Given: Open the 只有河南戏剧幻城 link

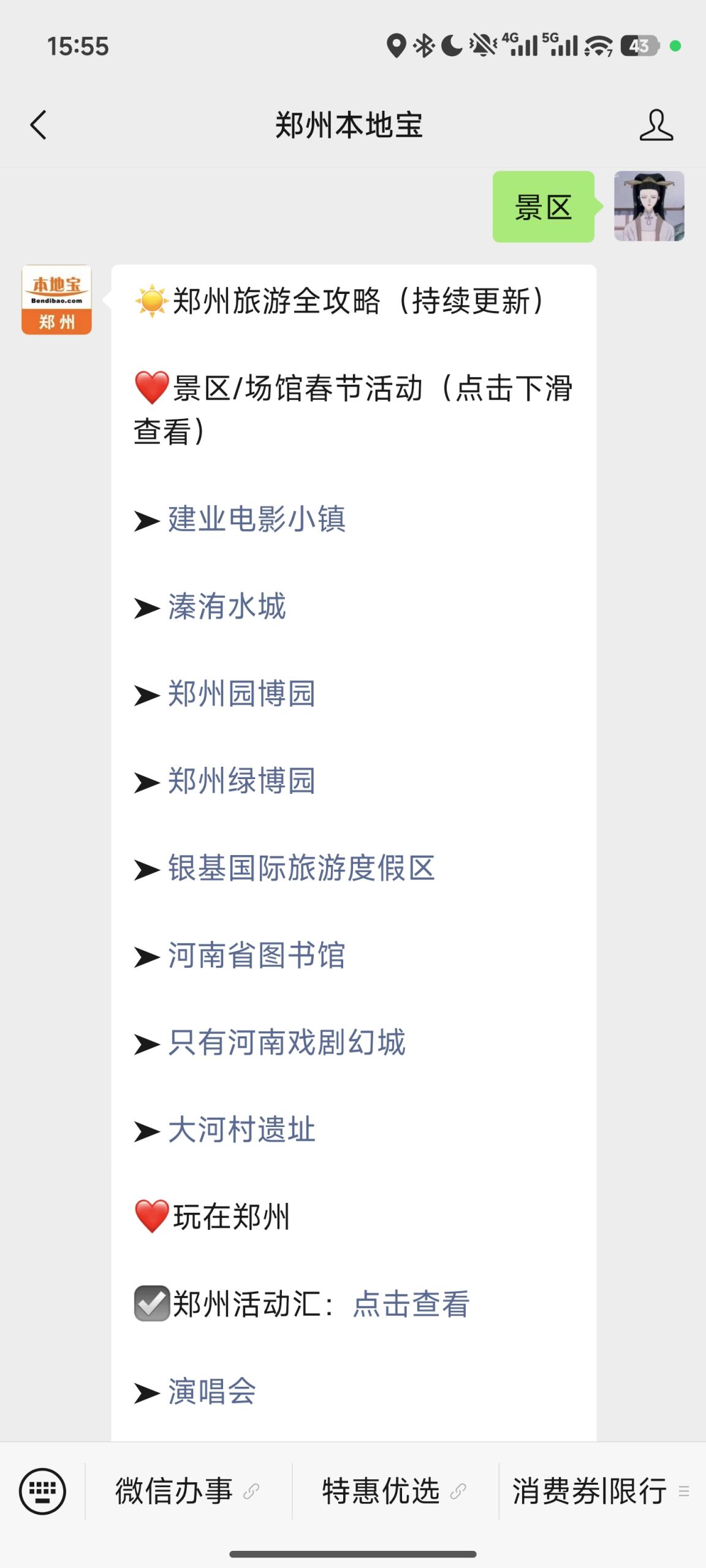Looking at the screenshot, I should pyautogui.click(x=287, y=1042).
